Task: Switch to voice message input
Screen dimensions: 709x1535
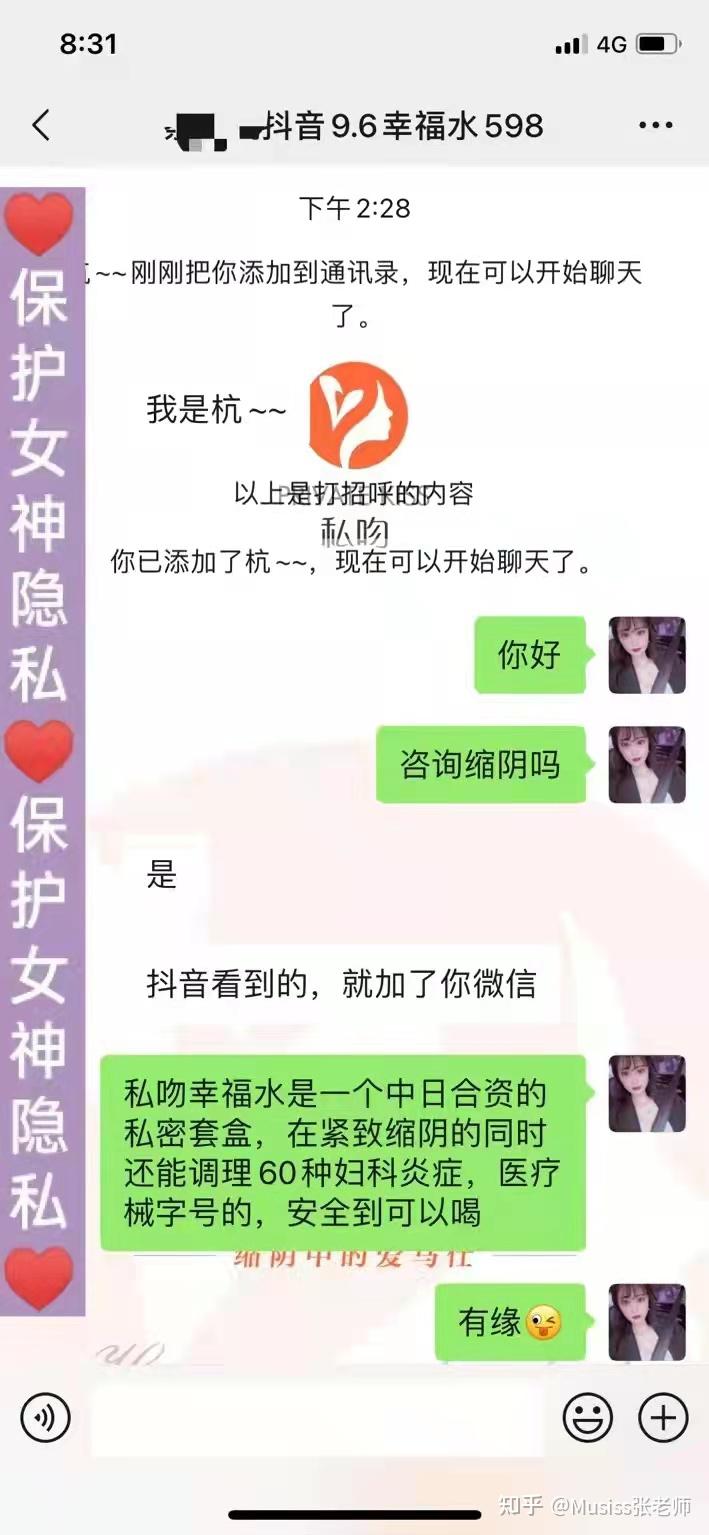Action: (x=46, y=1418)
